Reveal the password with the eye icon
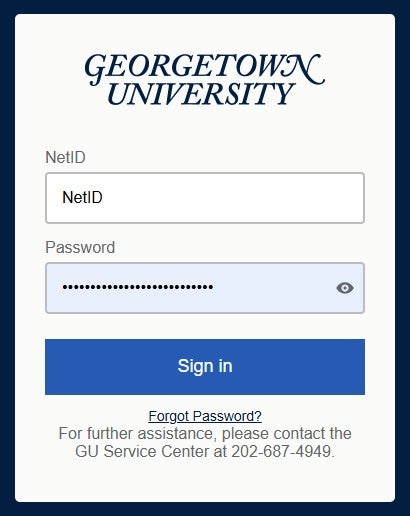The image size is (410, 516). point(345,288)
